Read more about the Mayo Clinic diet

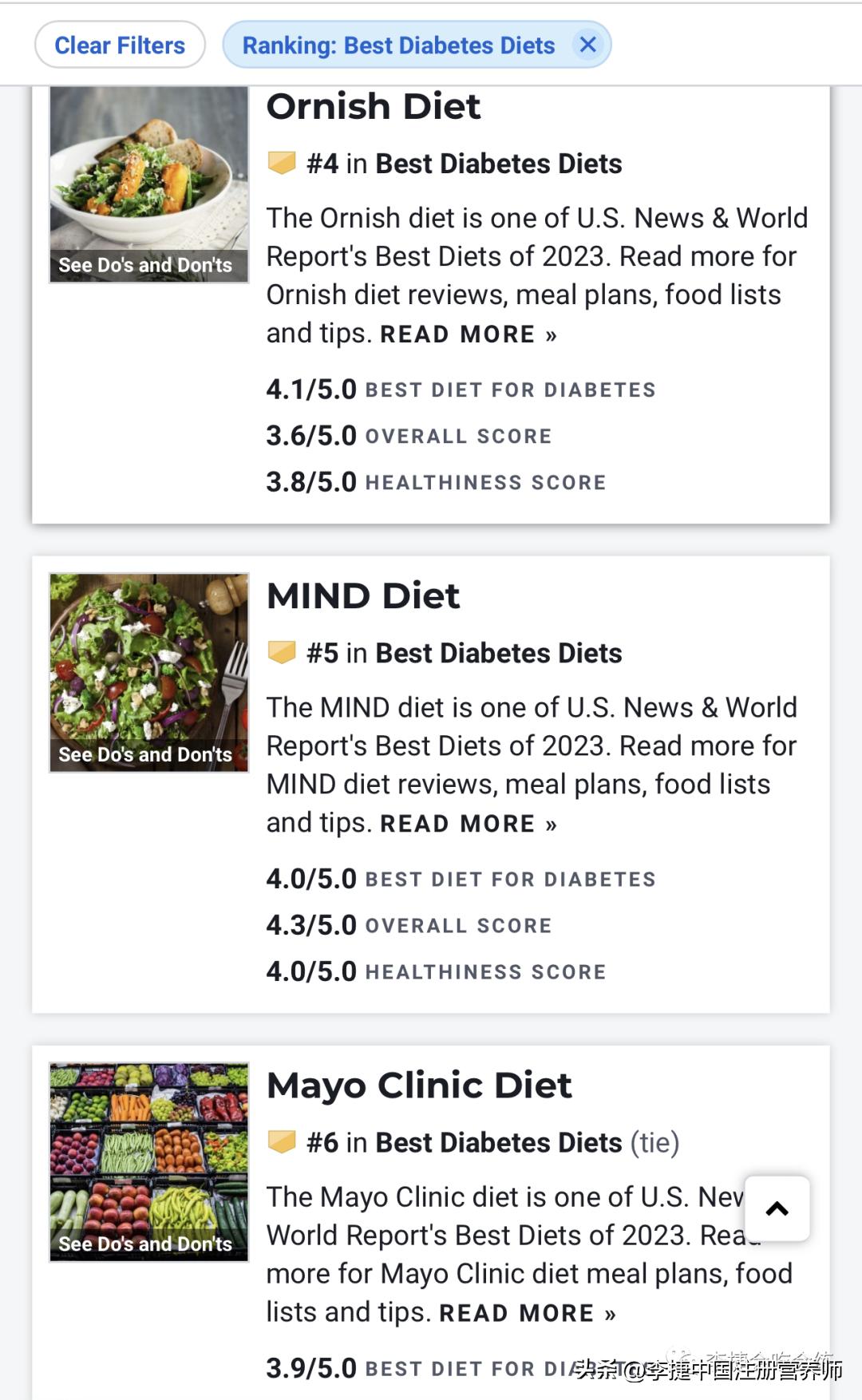pos(527,1312)
